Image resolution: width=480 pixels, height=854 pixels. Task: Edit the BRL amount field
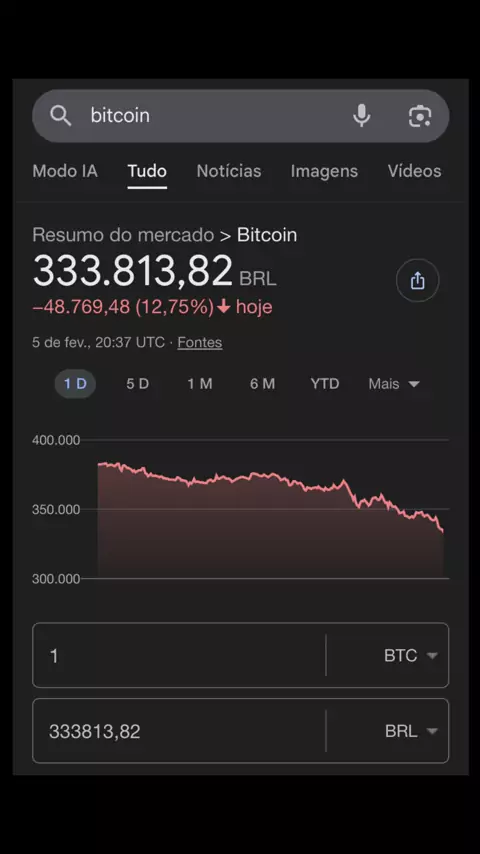(x=179, y=731)
